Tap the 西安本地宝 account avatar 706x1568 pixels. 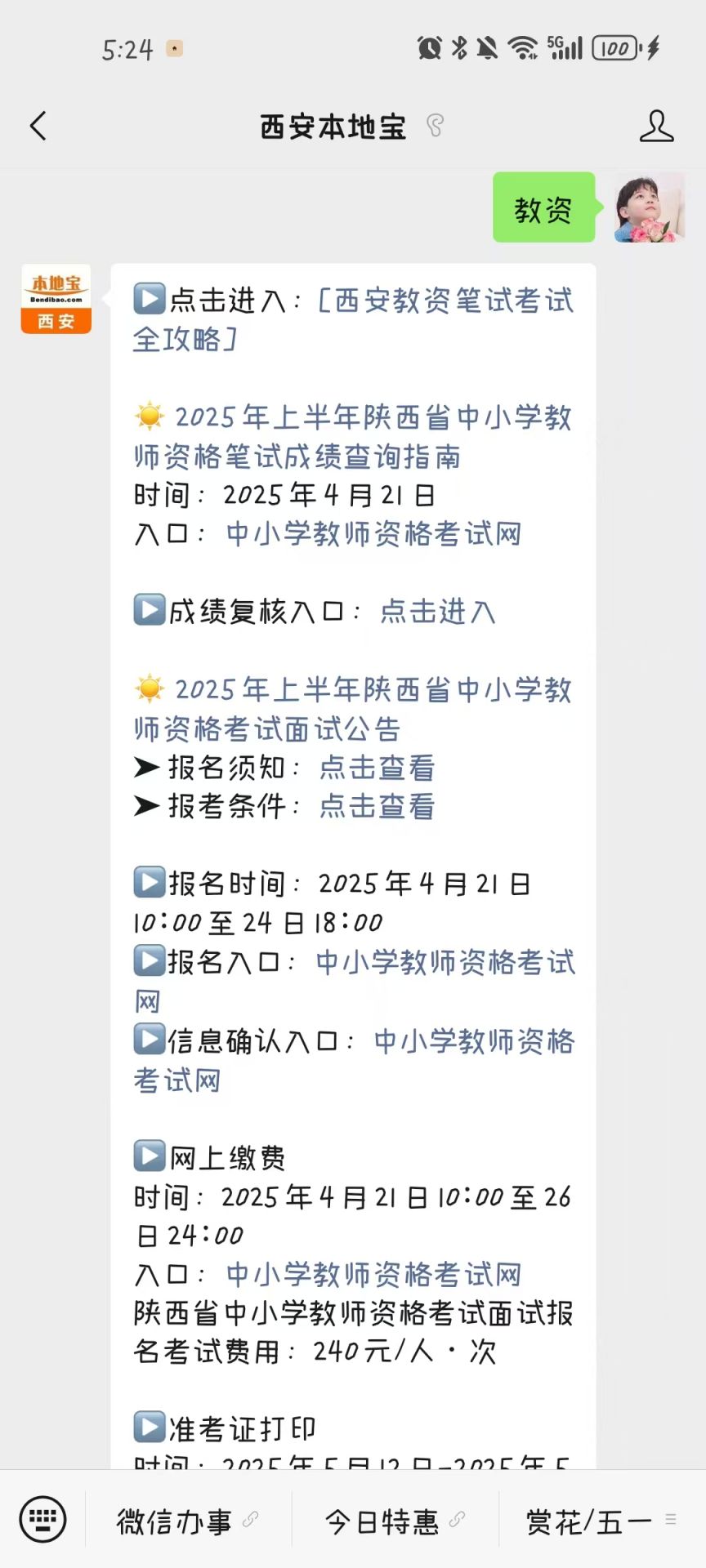tap(56, 299)
